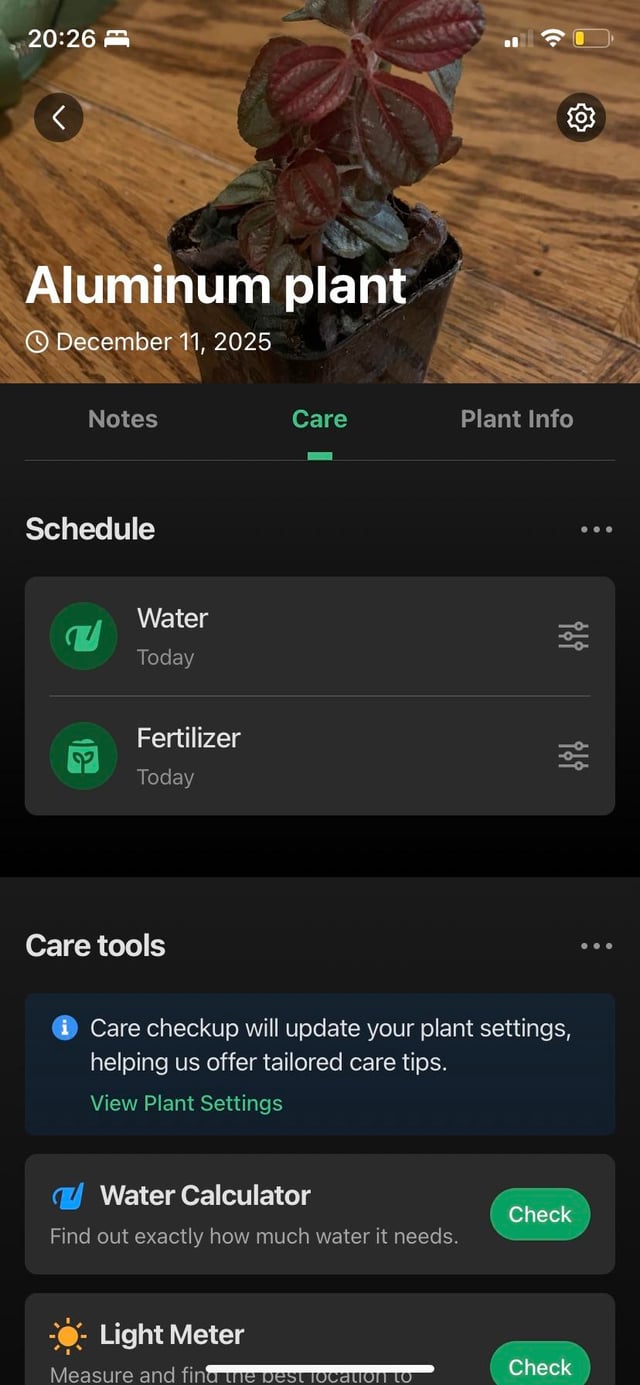Switch to the Plant Info tab

517,419
